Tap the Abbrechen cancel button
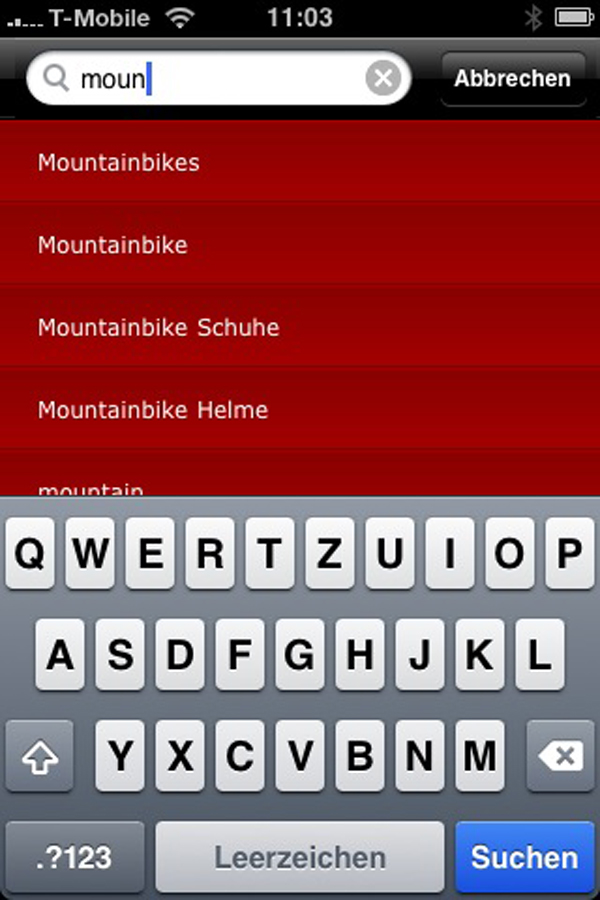The image size is (600, 900). [512, 79]
